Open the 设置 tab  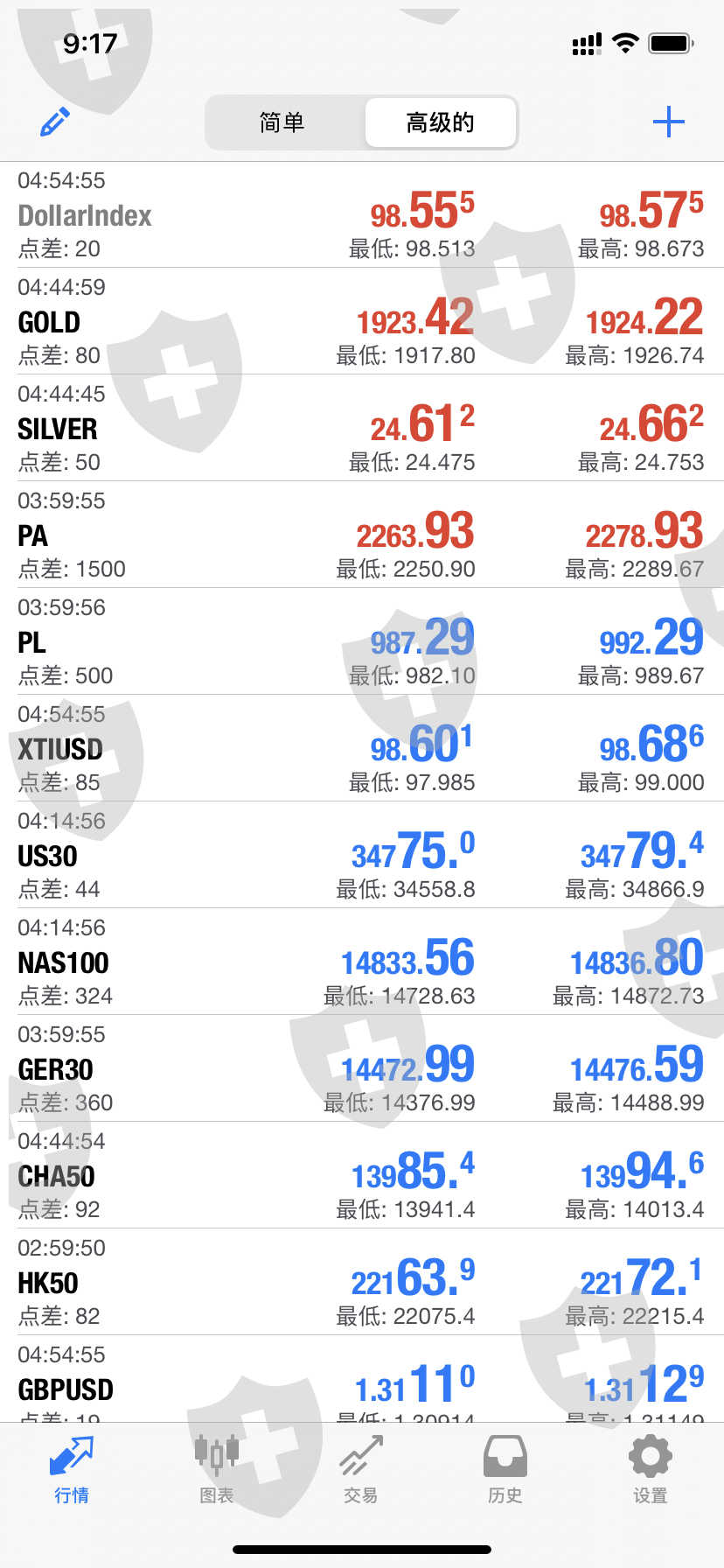click(x=651, y=1470)
